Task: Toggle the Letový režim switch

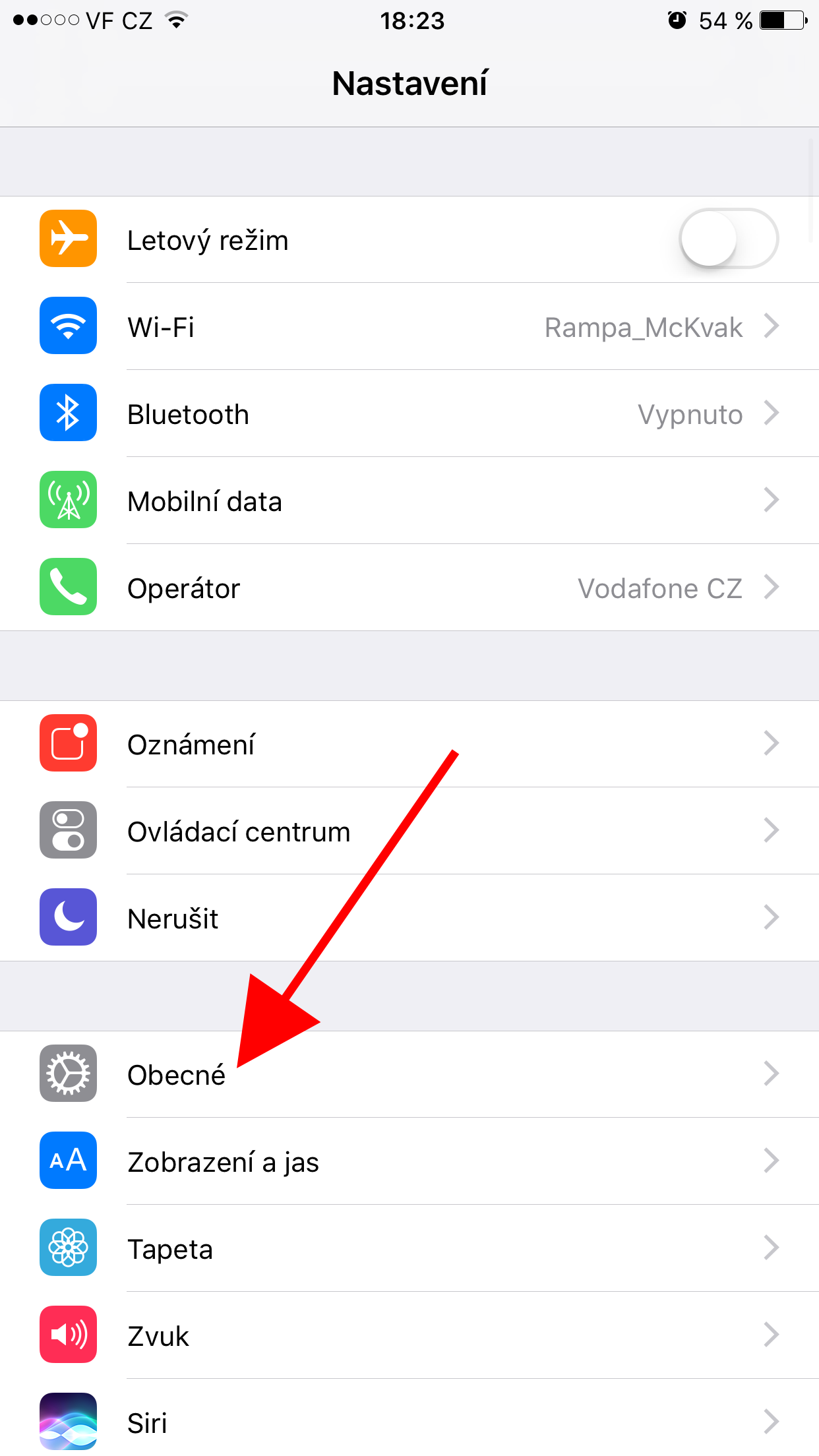Action: pyautogui.click(x=728, y=239)
